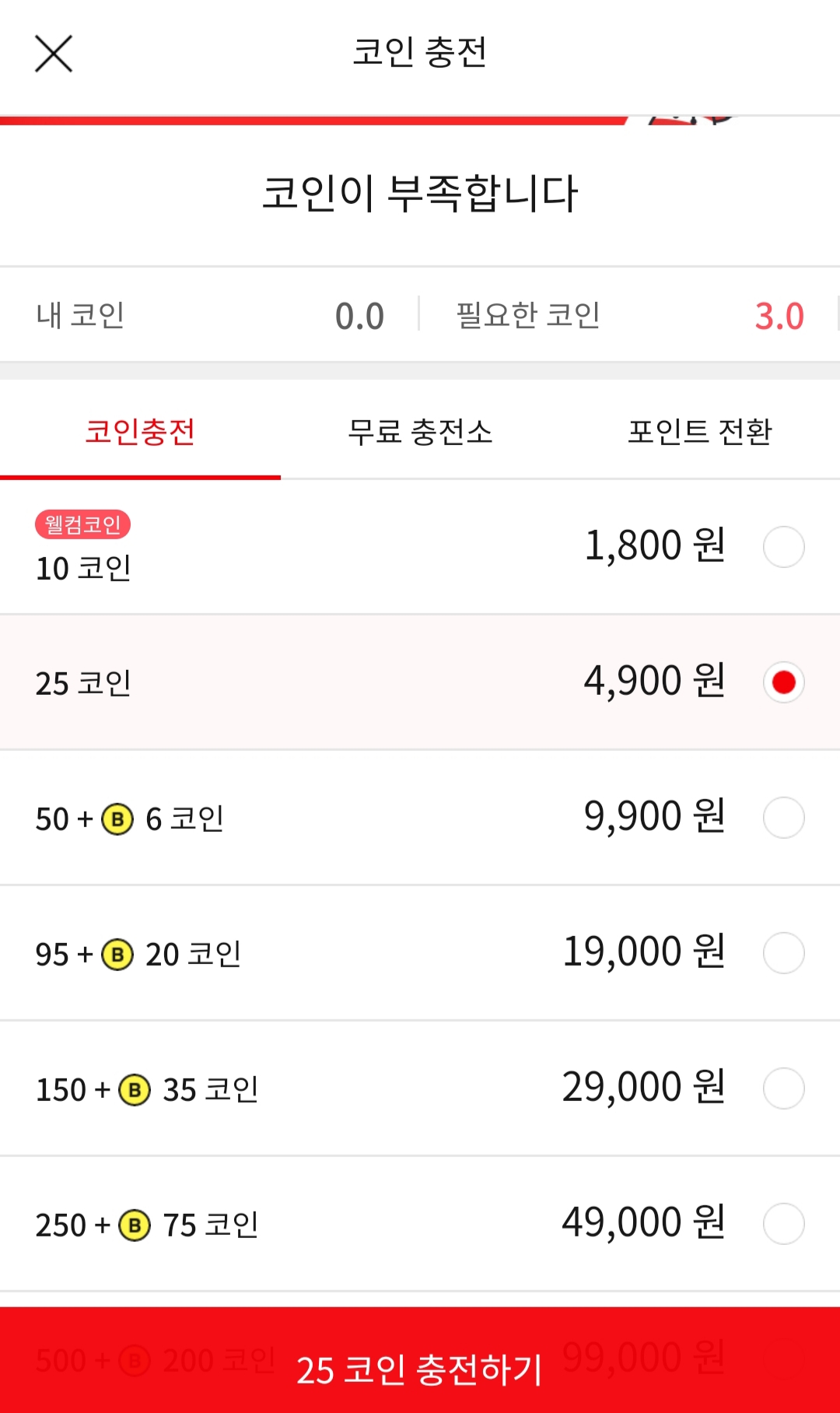840x1413 pixels.
Task: Click the 필요한 코인 value showing 3.0
Action: tap(779, 315)
